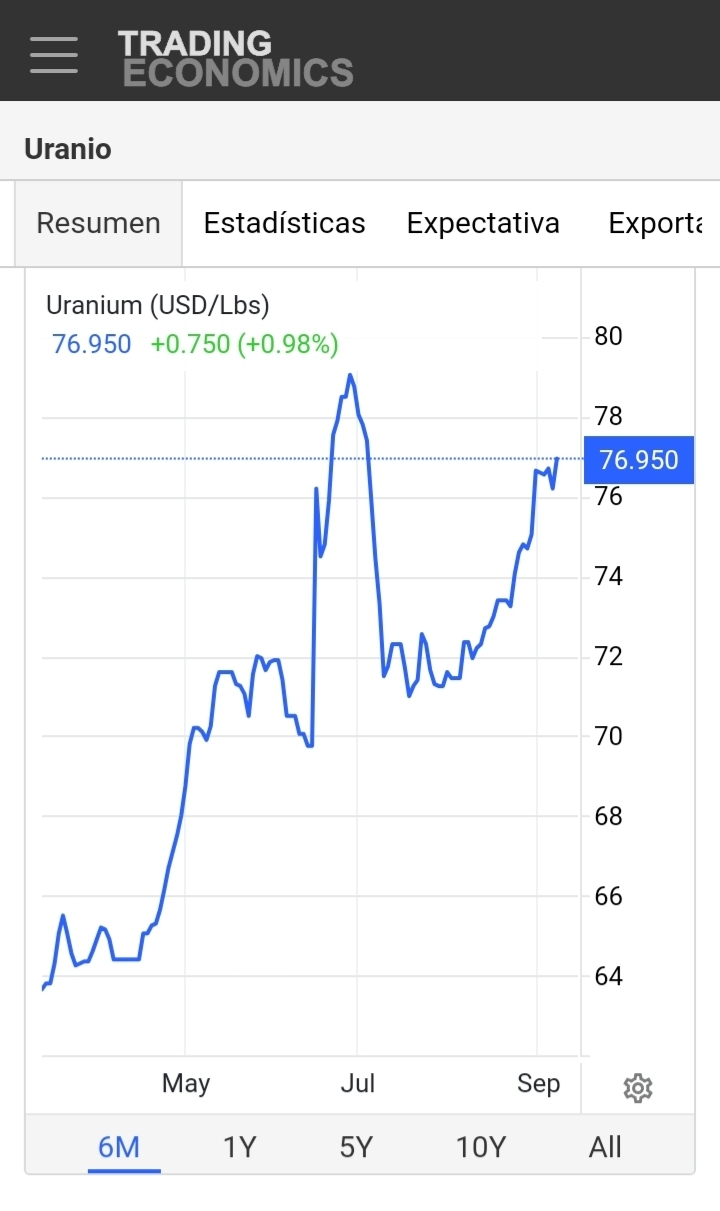Open chart settings gear
Screen dimensions: 720x1211
[x=638, y=1088]
